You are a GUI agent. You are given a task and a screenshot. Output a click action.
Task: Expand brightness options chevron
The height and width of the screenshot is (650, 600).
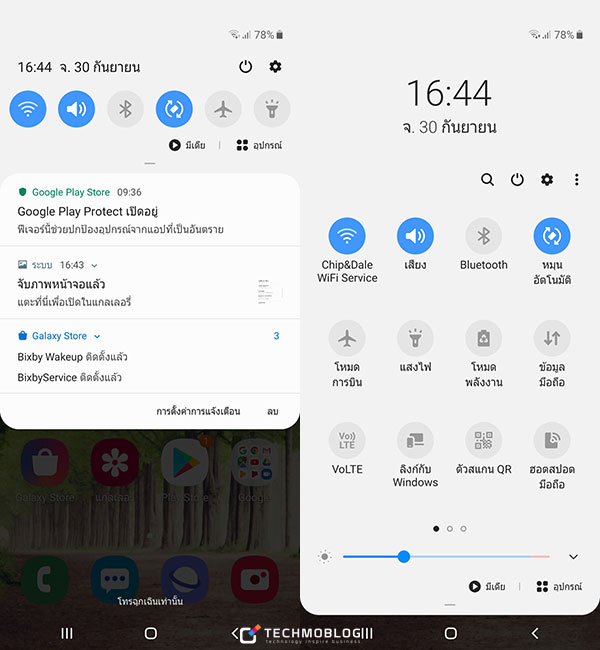573,556
